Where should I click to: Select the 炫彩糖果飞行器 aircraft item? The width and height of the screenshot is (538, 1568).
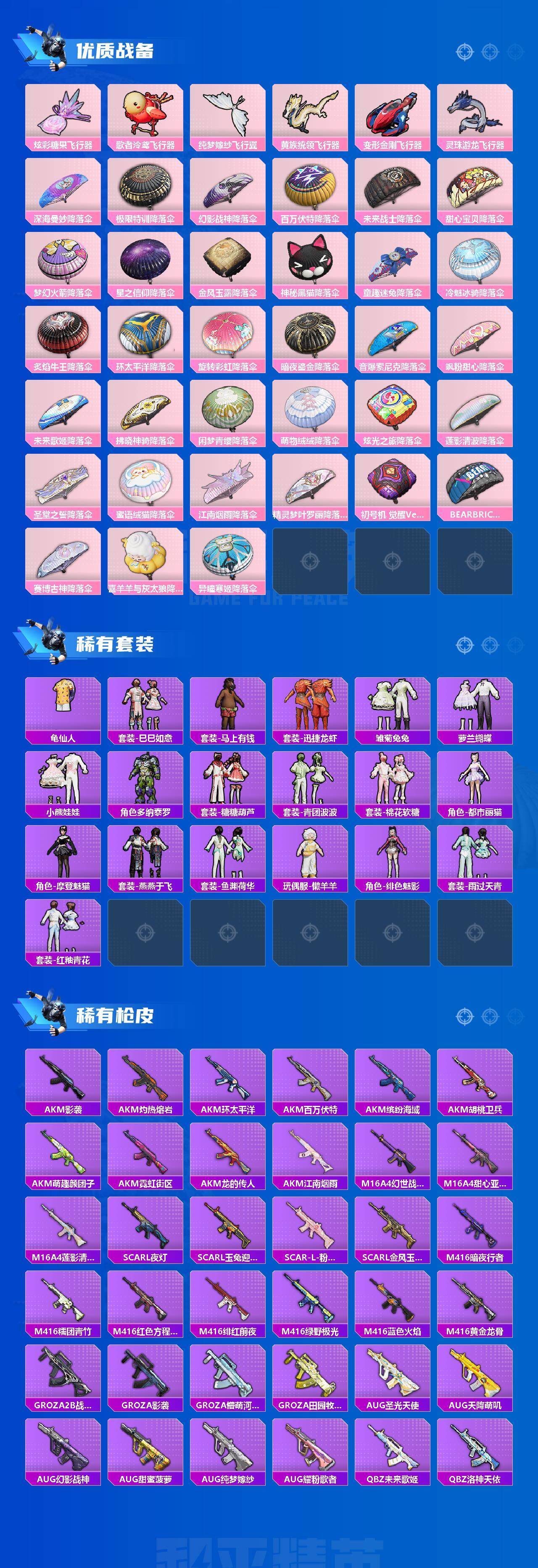pyautogui.click(x=64, y=117)
